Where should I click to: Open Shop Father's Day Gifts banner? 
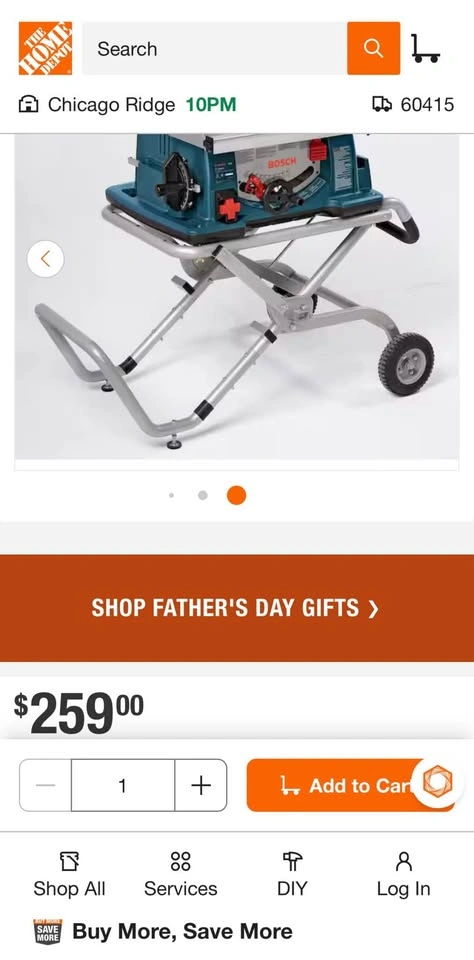coord(236,608)
